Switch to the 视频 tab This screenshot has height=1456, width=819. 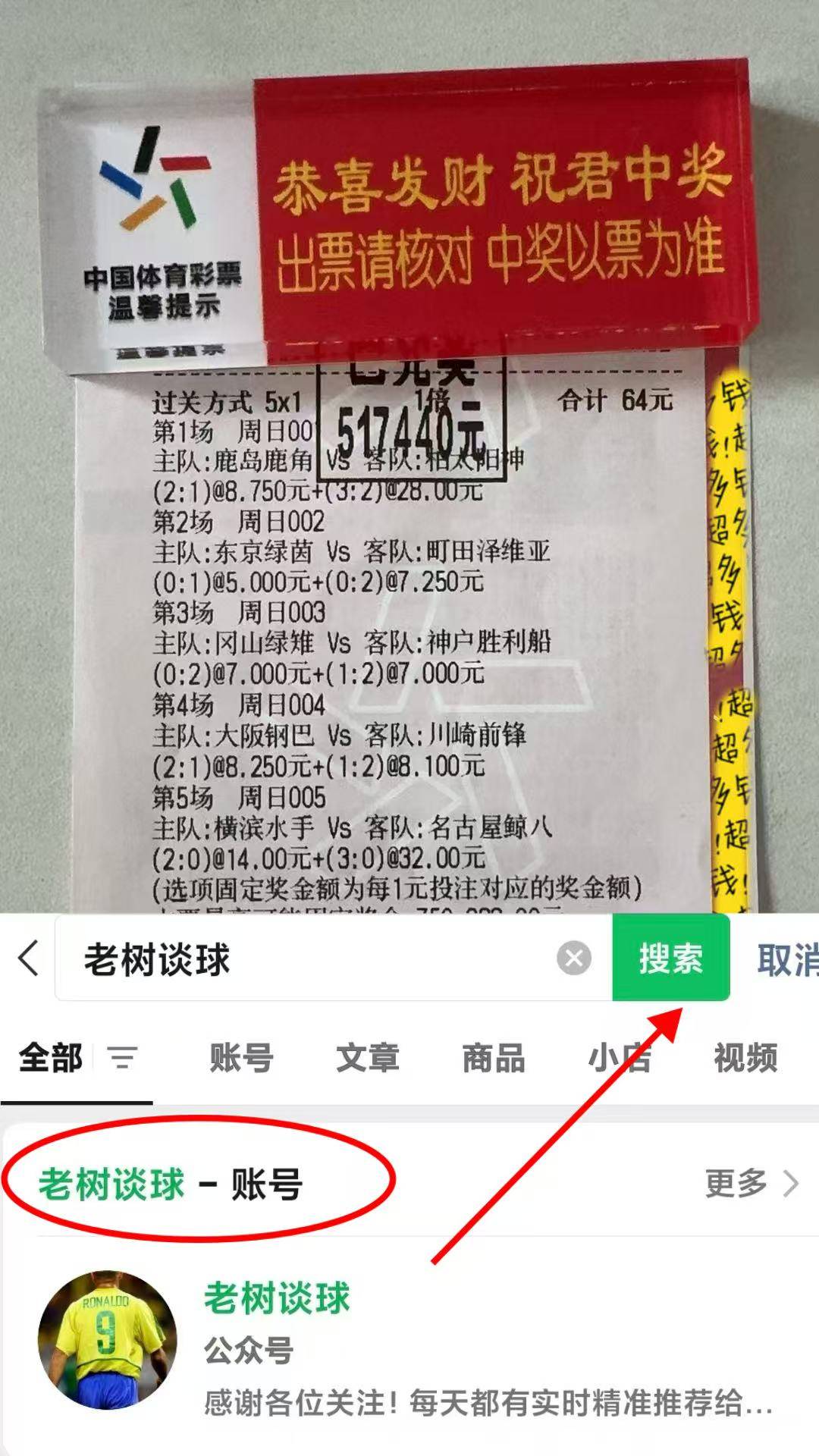(x=747, y=1060)
